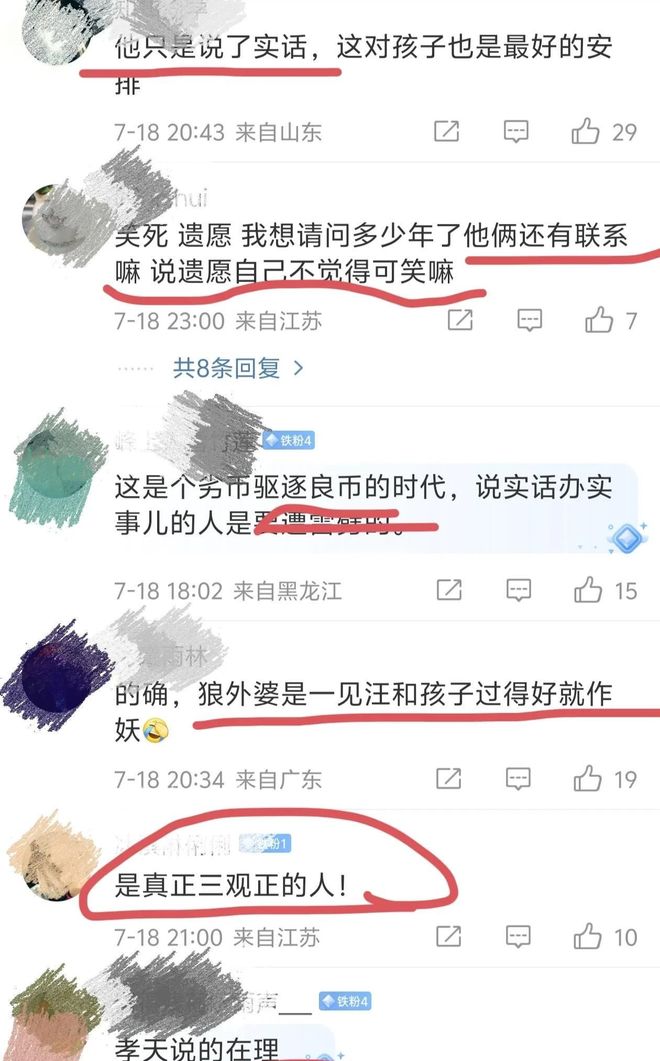
Task: Reply to the comment '是真正三观正的人!'
Action: pos(518,937)
